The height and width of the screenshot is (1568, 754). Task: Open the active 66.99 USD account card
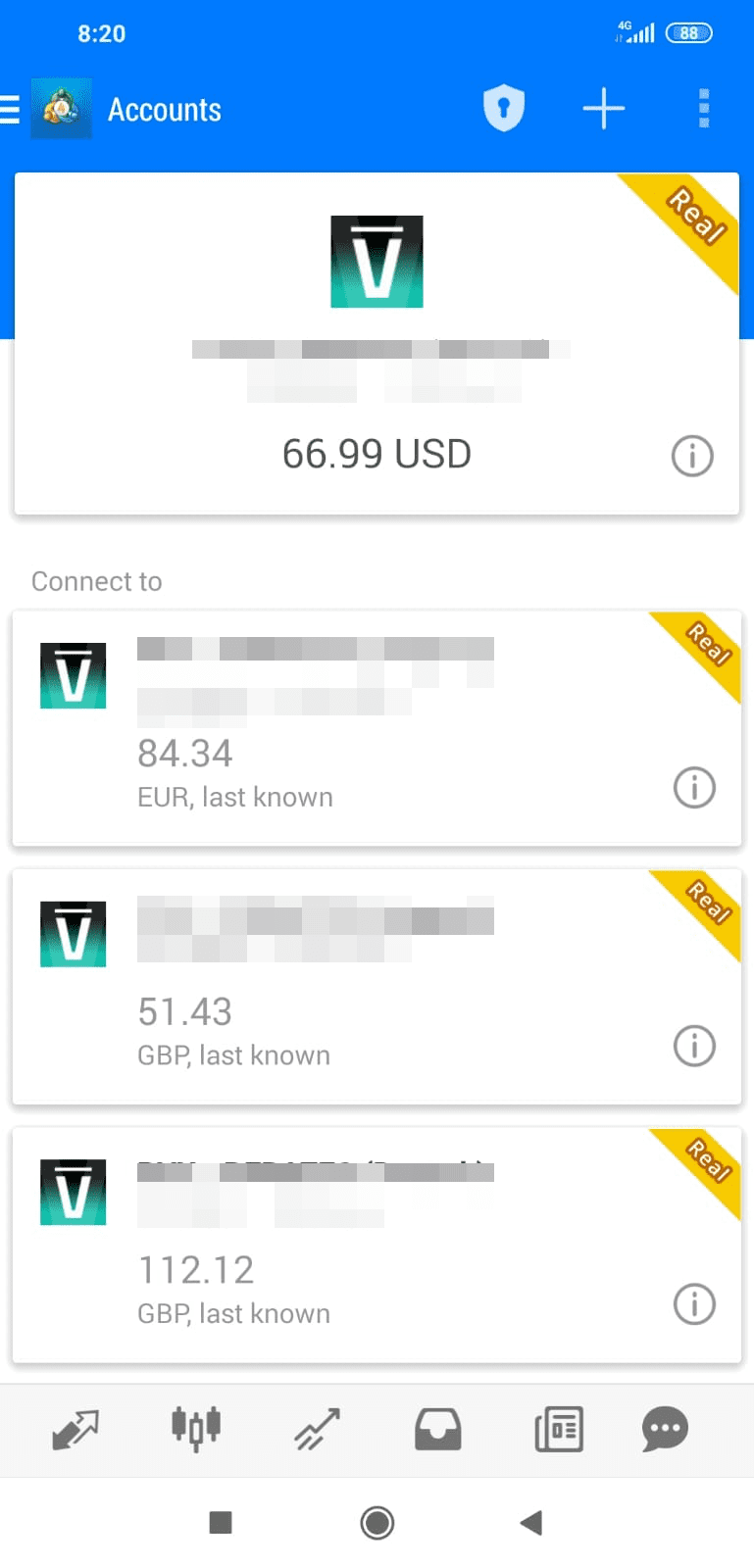tap(377, 343)
